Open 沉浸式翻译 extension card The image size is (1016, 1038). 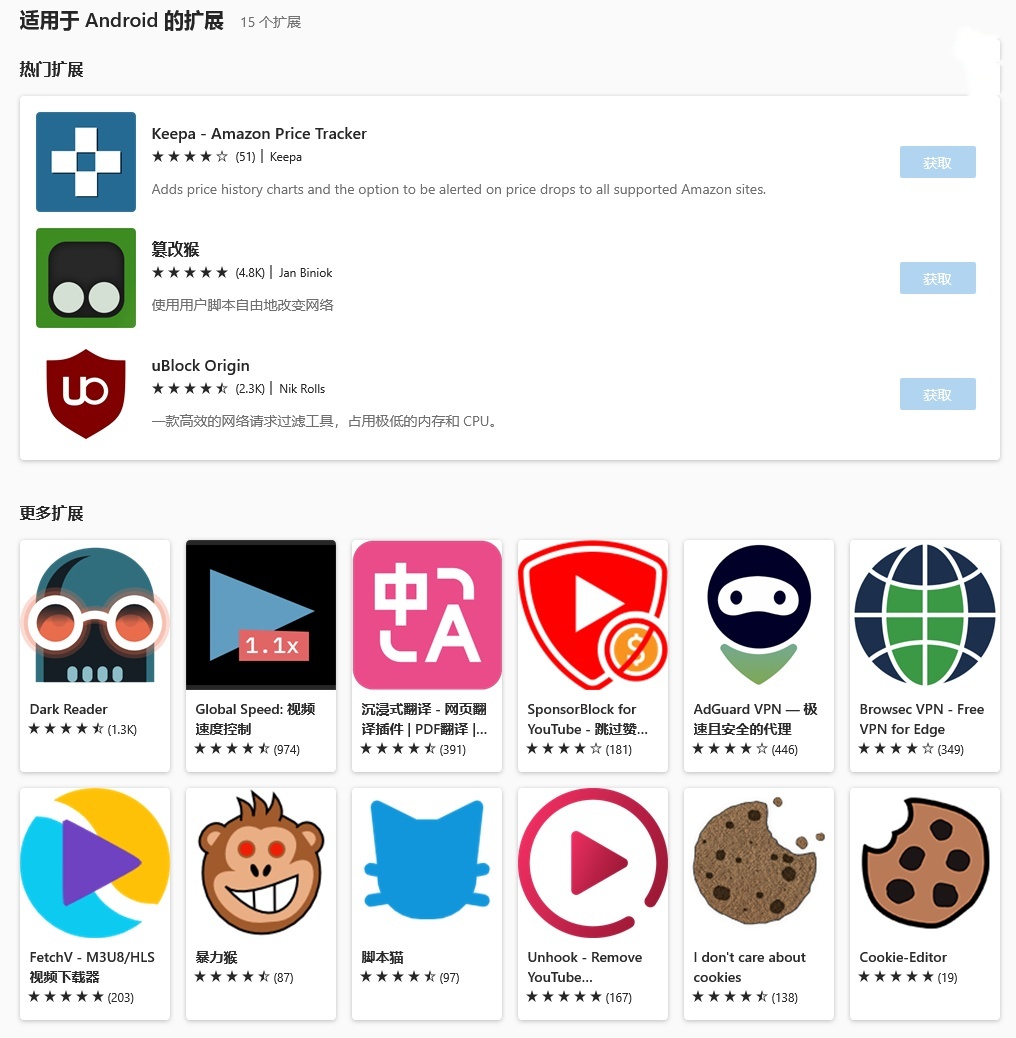click(427, 655)
